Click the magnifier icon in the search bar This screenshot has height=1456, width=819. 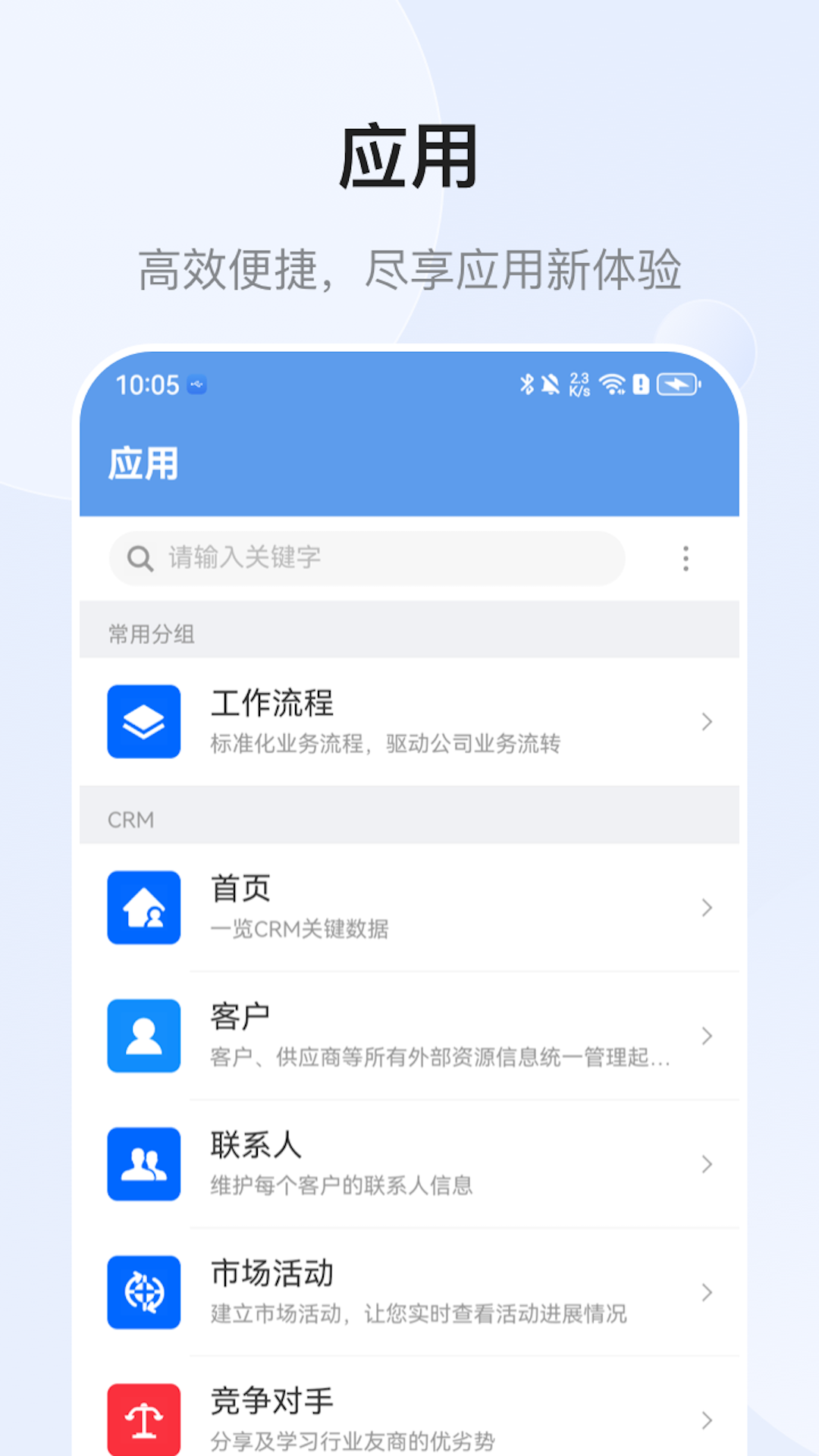(x=140, y=558)
